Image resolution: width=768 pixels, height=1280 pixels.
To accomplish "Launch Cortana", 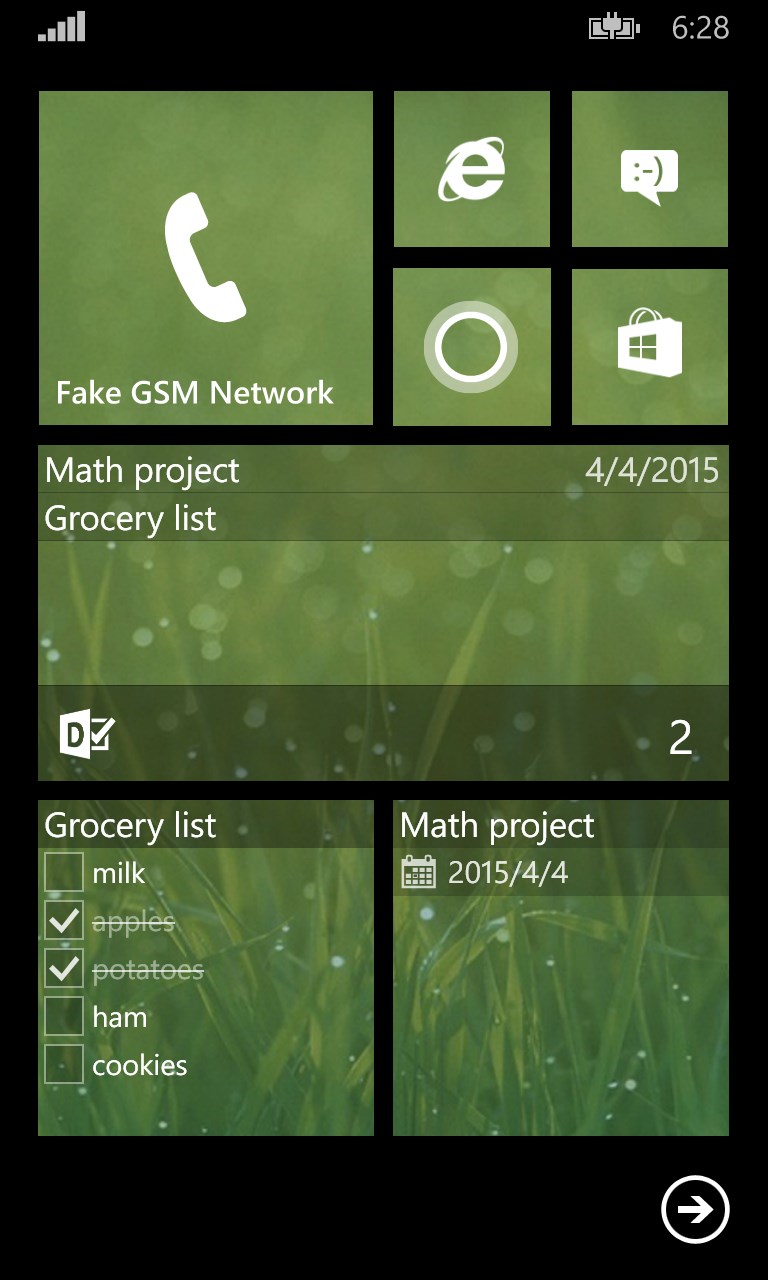I will coord(471,346).
